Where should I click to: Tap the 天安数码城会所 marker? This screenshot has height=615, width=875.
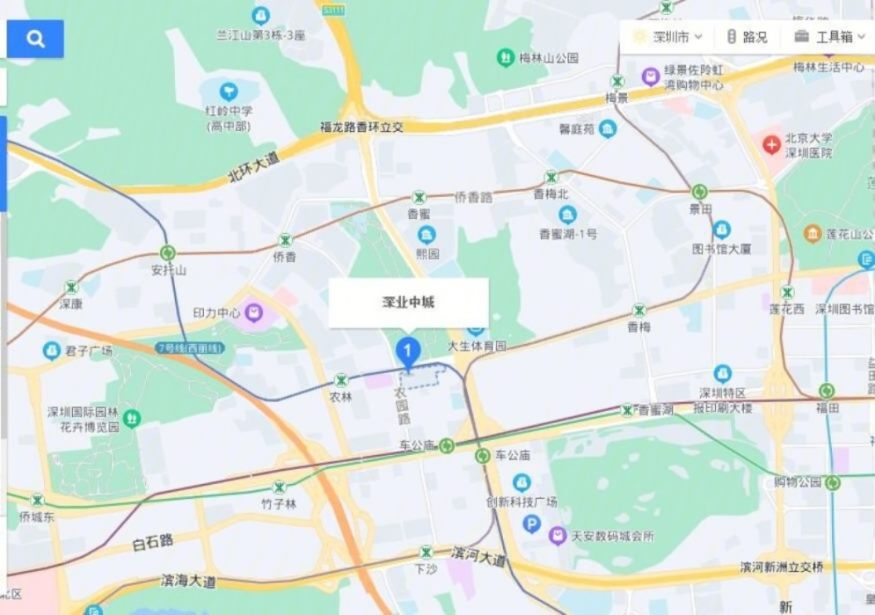[557, 536]
